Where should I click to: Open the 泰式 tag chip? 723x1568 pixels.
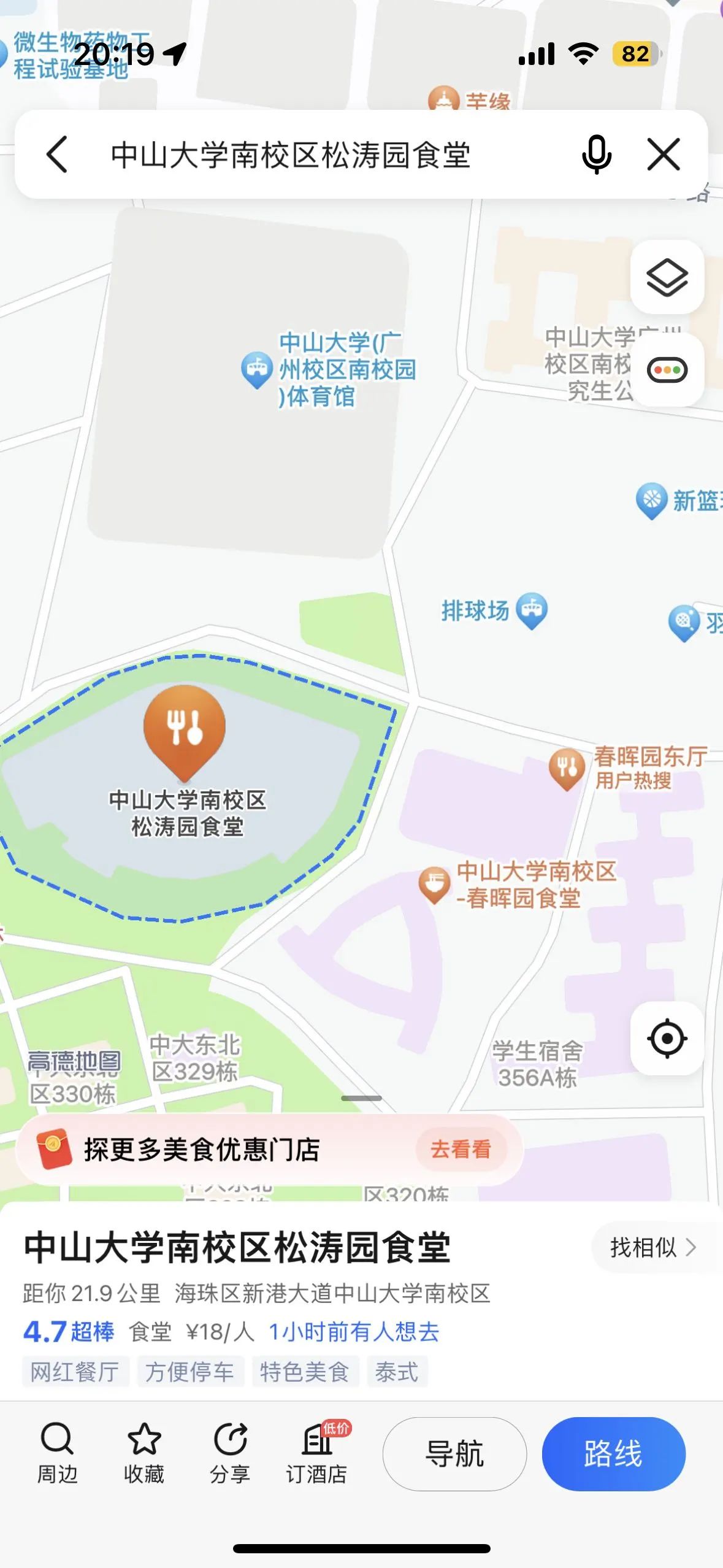tap(397, 1372)
